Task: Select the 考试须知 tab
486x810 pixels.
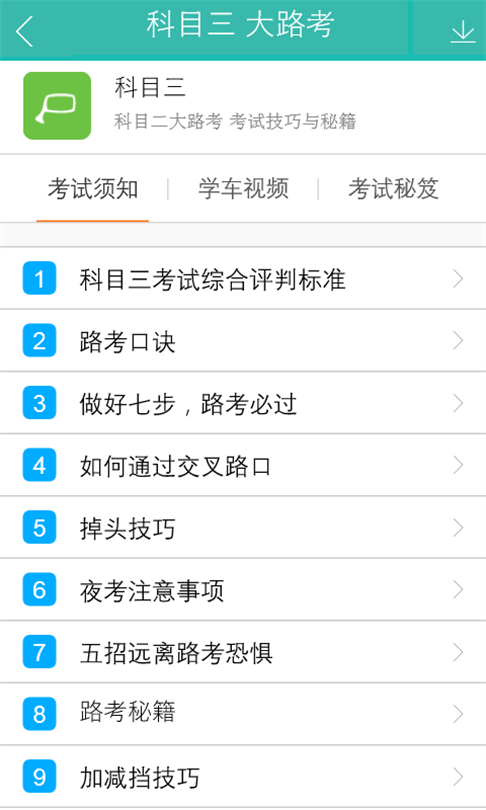Action: point(92,188)
